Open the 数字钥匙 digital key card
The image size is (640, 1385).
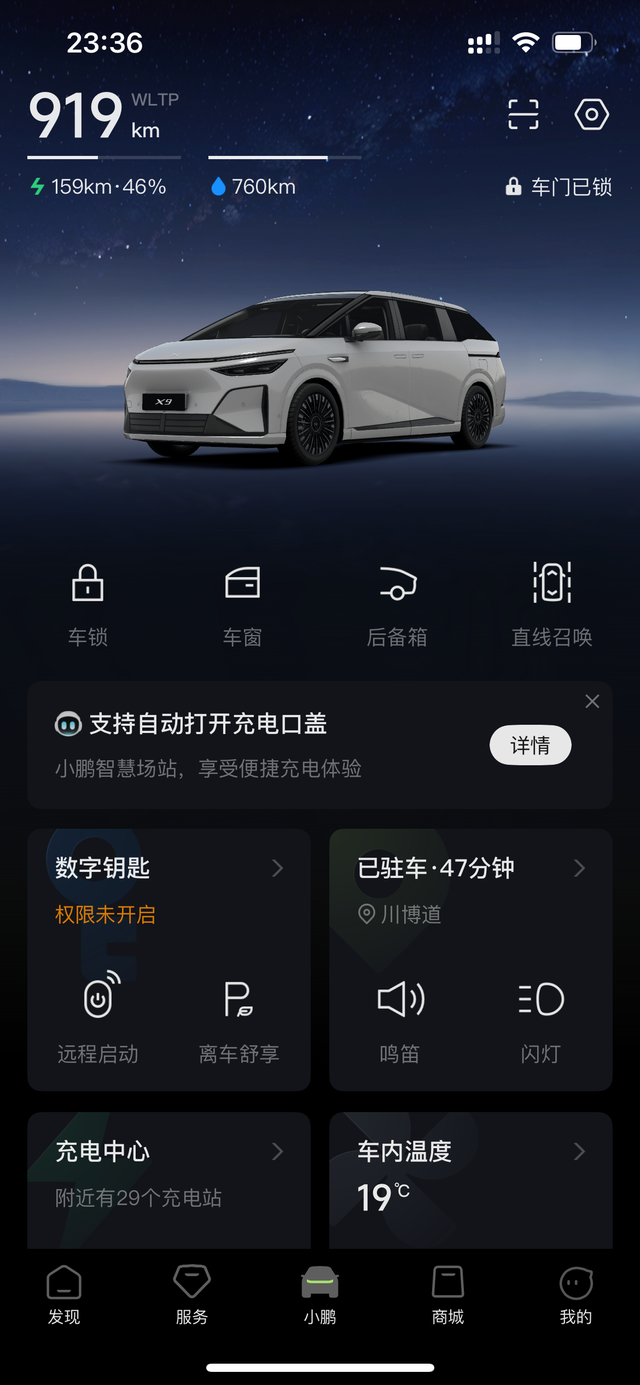click(x=168, y=868)
